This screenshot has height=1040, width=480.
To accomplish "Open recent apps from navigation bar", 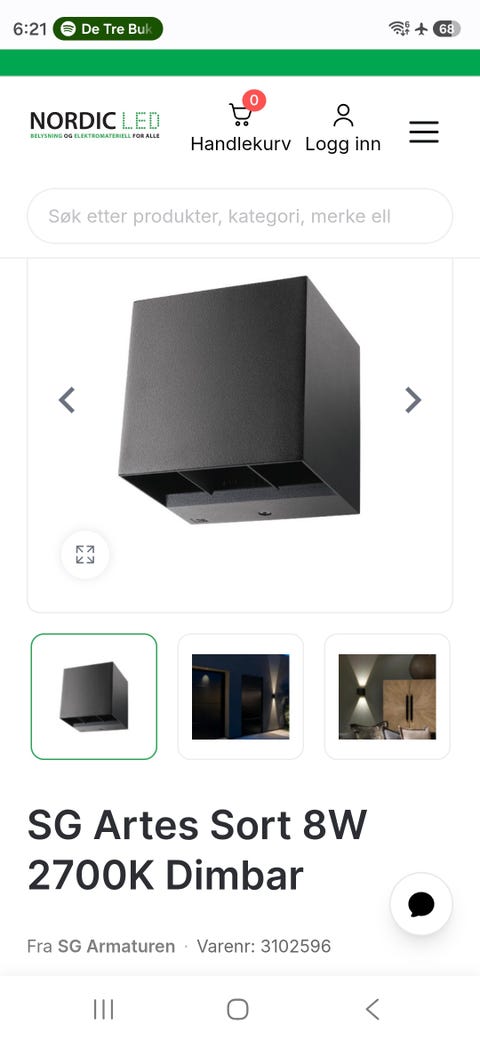I will coord(103,1009).
